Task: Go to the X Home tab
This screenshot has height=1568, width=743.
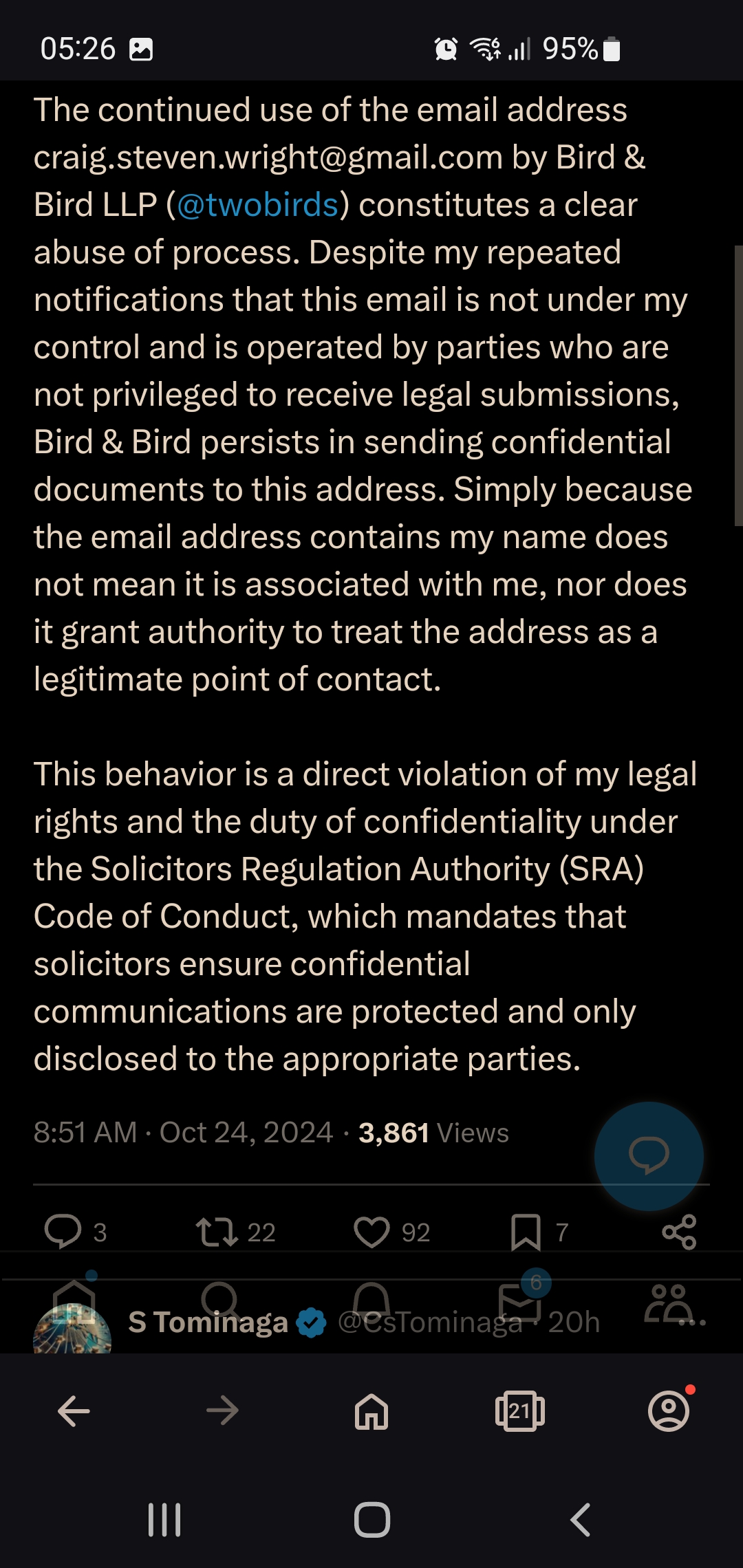Action: (74, 1302)
